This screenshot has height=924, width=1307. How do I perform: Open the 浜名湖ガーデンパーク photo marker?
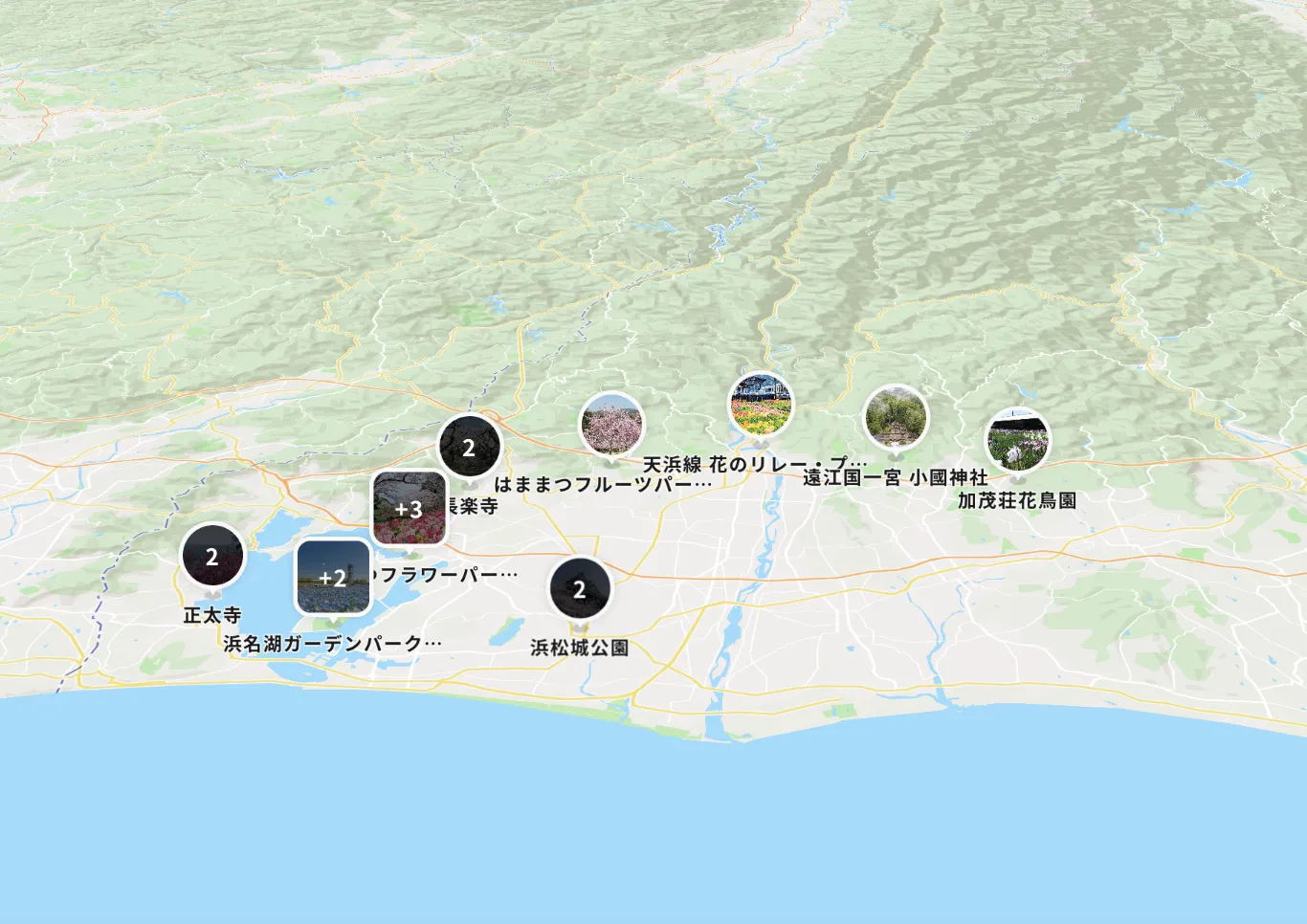[x=333, y=577]
